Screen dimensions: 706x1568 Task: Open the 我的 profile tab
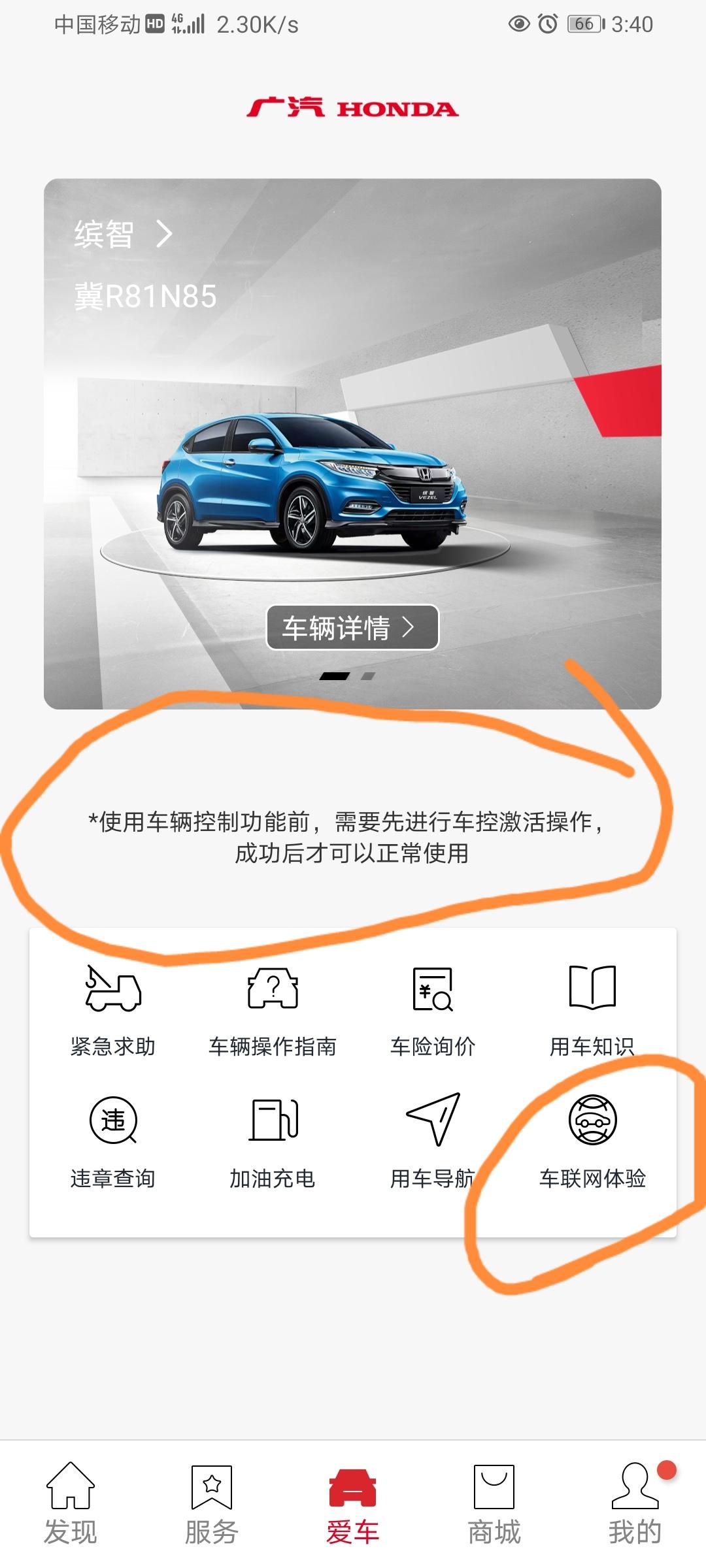coord(635,1504)
